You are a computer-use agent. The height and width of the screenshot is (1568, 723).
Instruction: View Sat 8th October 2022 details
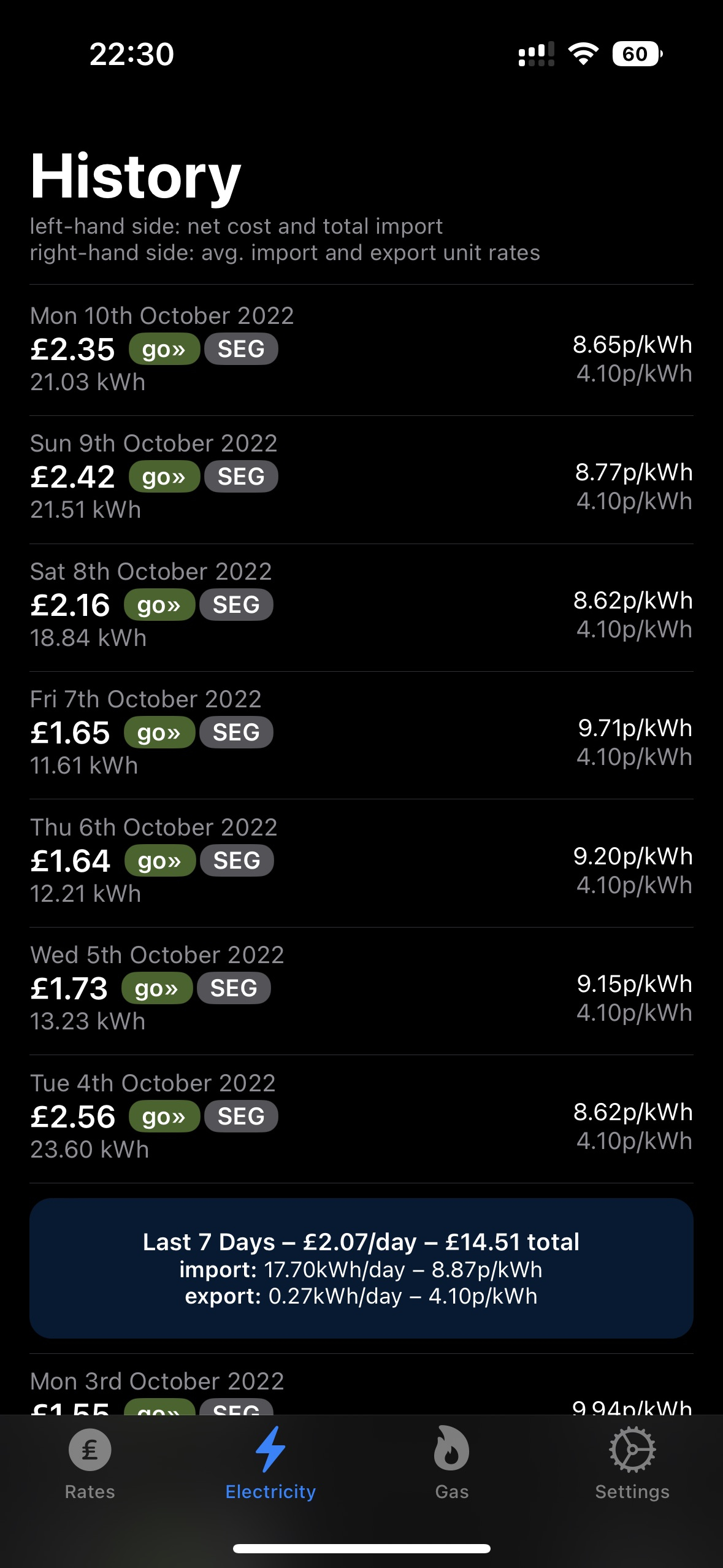tap(361, 605)
